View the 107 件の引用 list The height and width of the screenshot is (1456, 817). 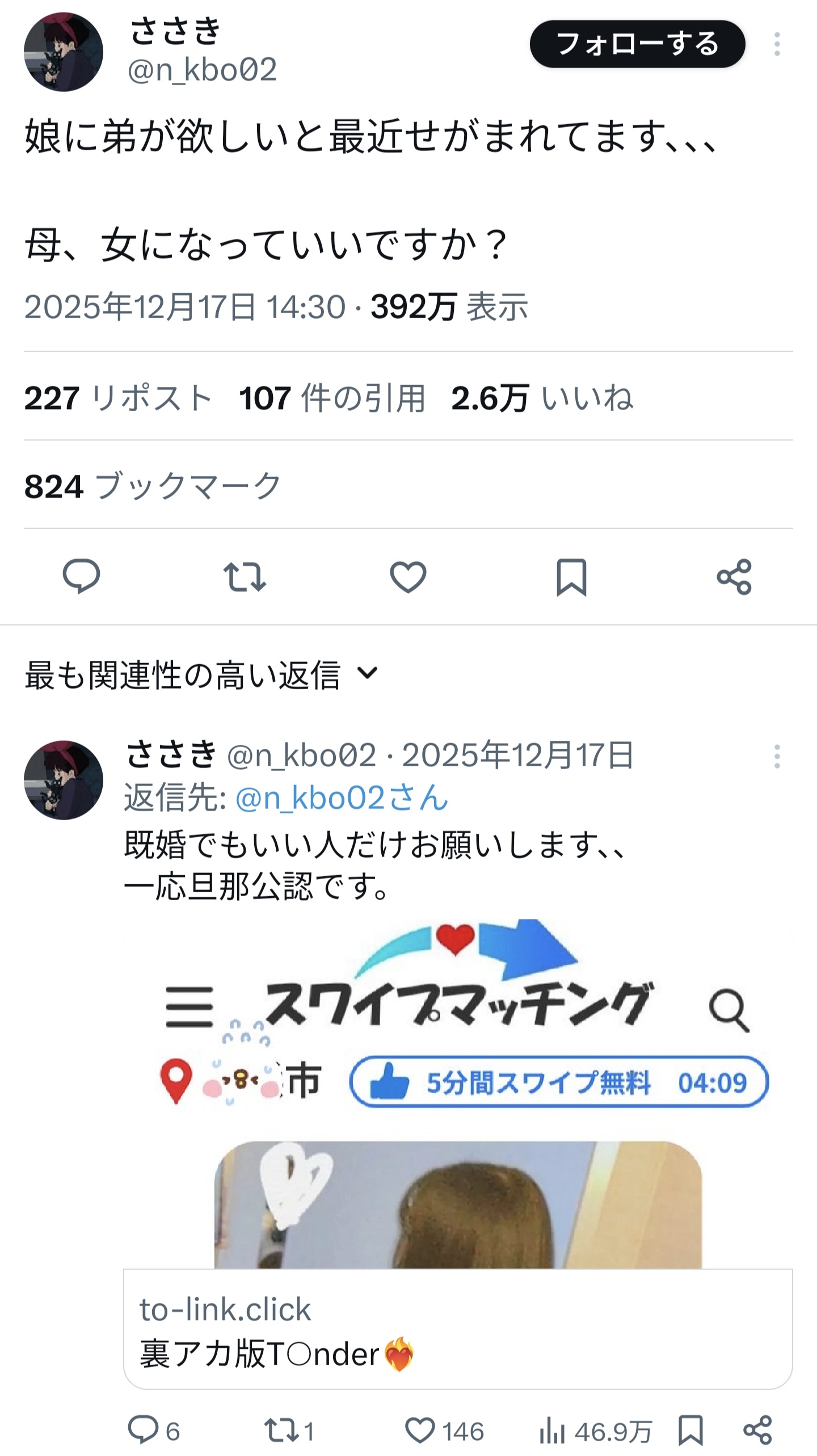coord(332,398)
